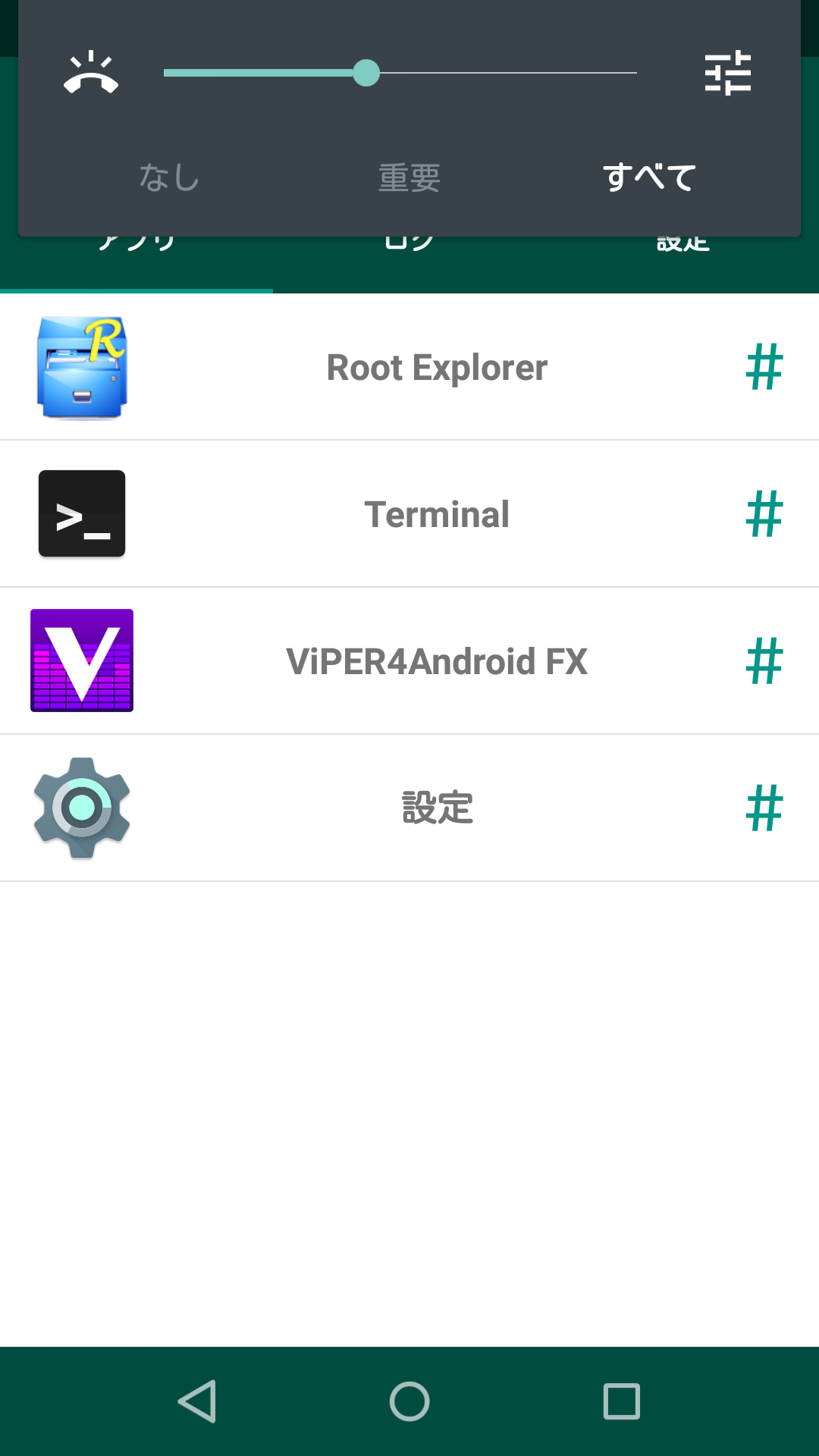Go back with the navigation back button
This screenshot has height=1456, width=819.
coord(197,1401)
